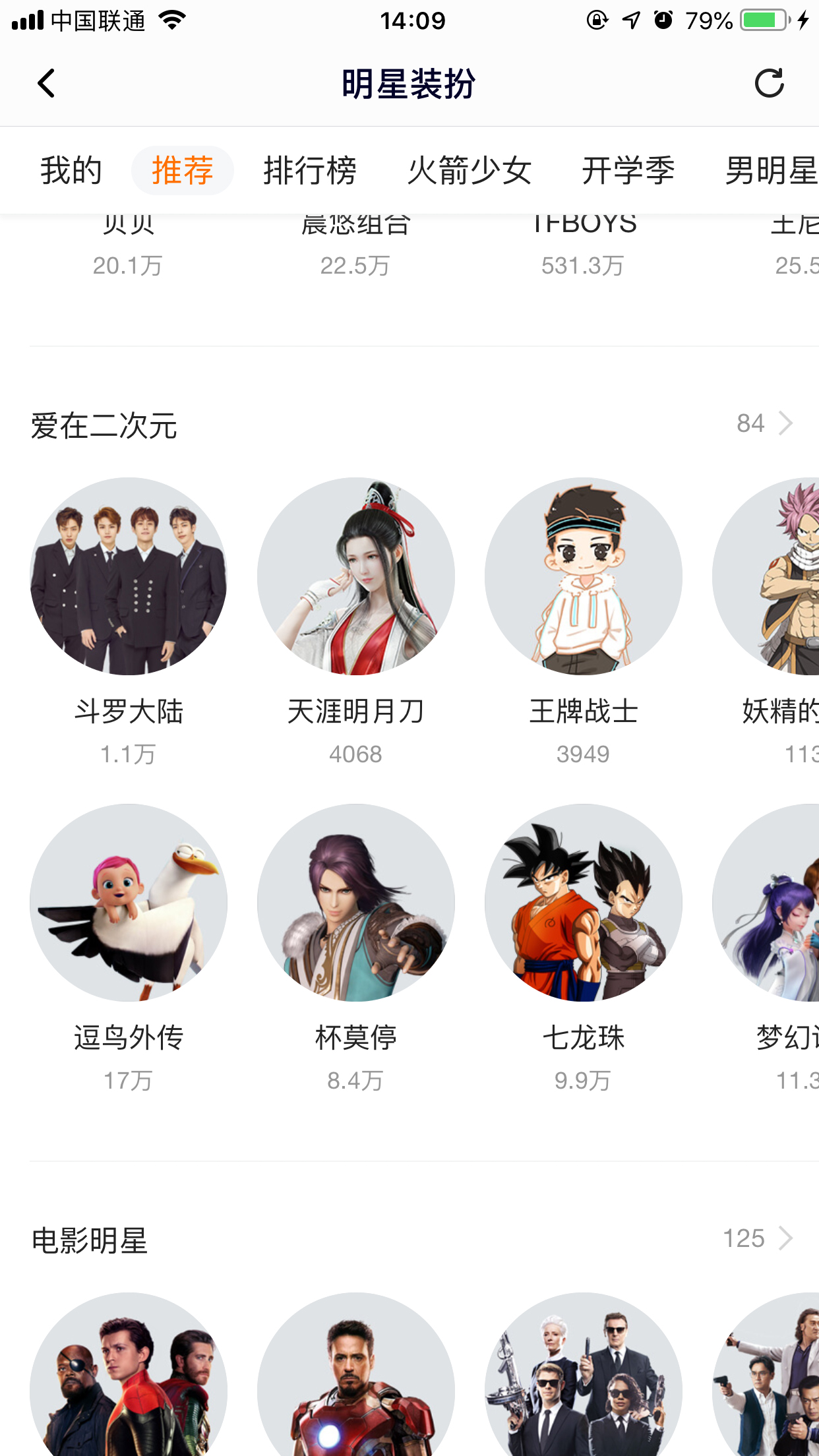819x1456 pixels.
Task: Select the 杯莫停 avatar image
Action: tap(356, 903)
